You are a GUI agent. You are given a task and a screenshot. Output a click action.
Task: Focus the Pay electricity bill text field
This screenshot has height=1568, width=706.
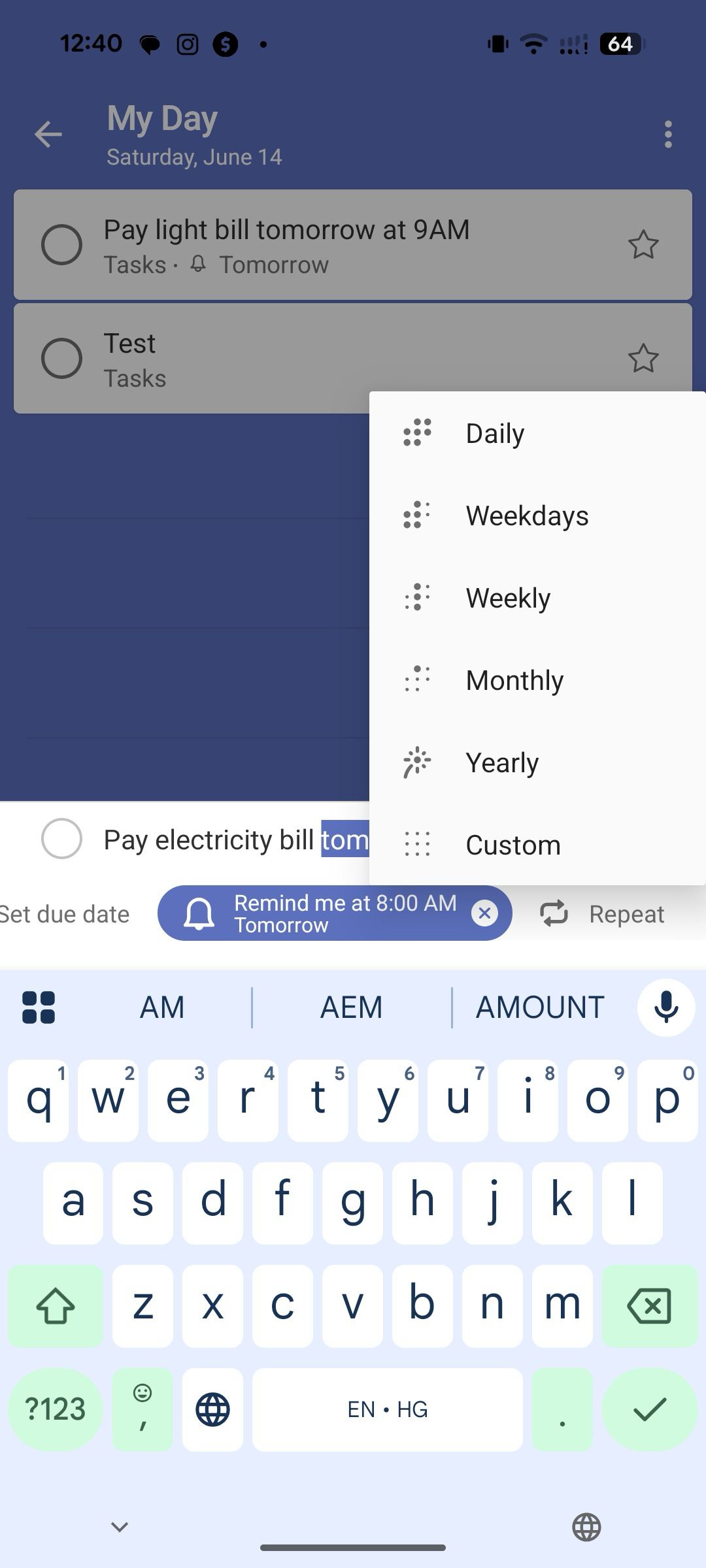pyautogui.click(x=209, y=840)
